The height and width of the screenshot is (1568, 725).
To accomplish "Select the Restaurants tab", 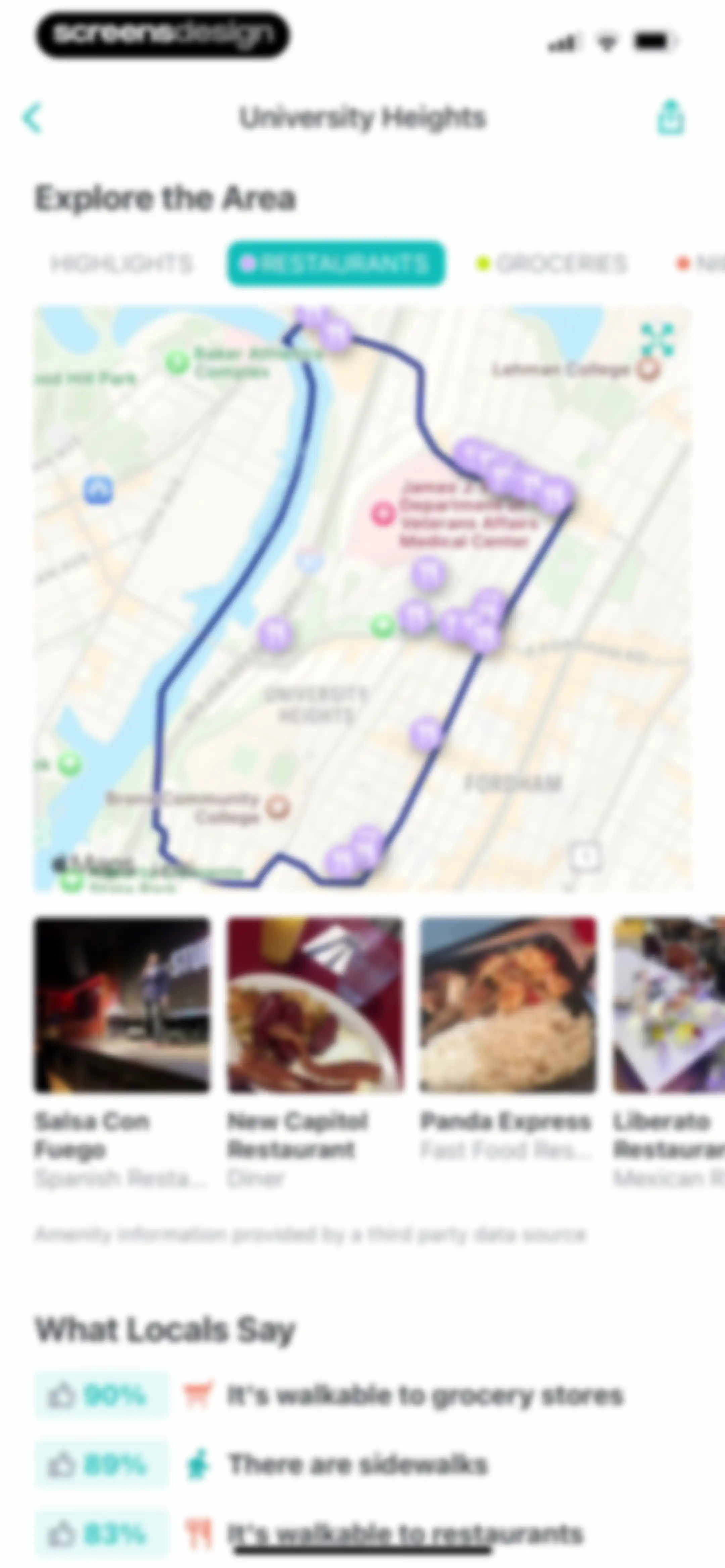I will tap(336, 264).
